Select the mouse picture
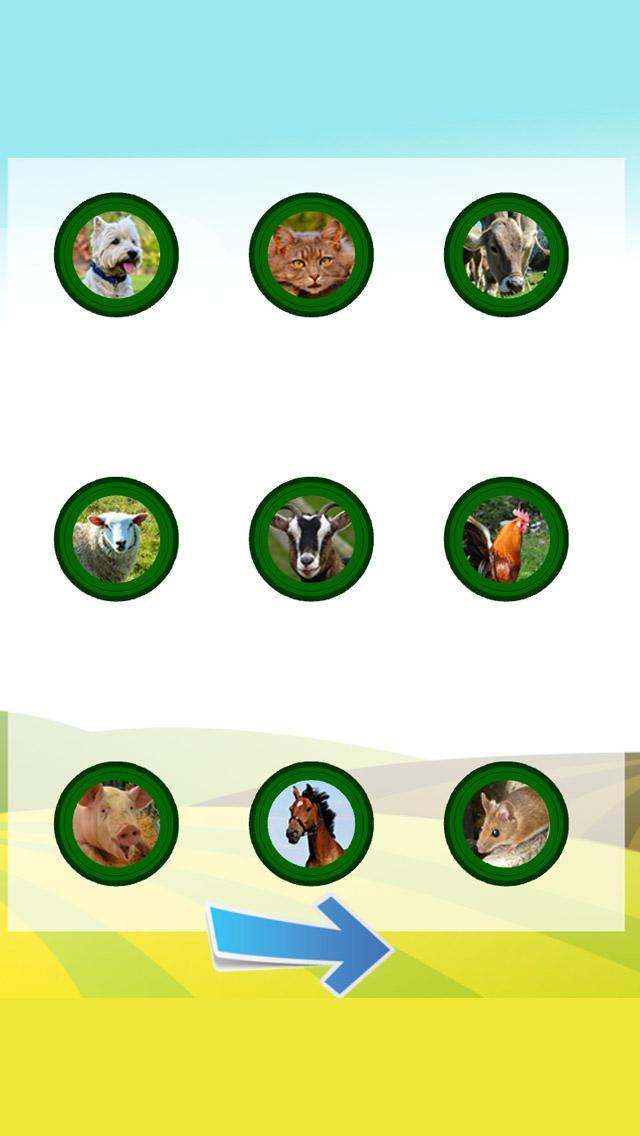Image resolution: width=640 pixels, height=1136 pixels. 506,823
